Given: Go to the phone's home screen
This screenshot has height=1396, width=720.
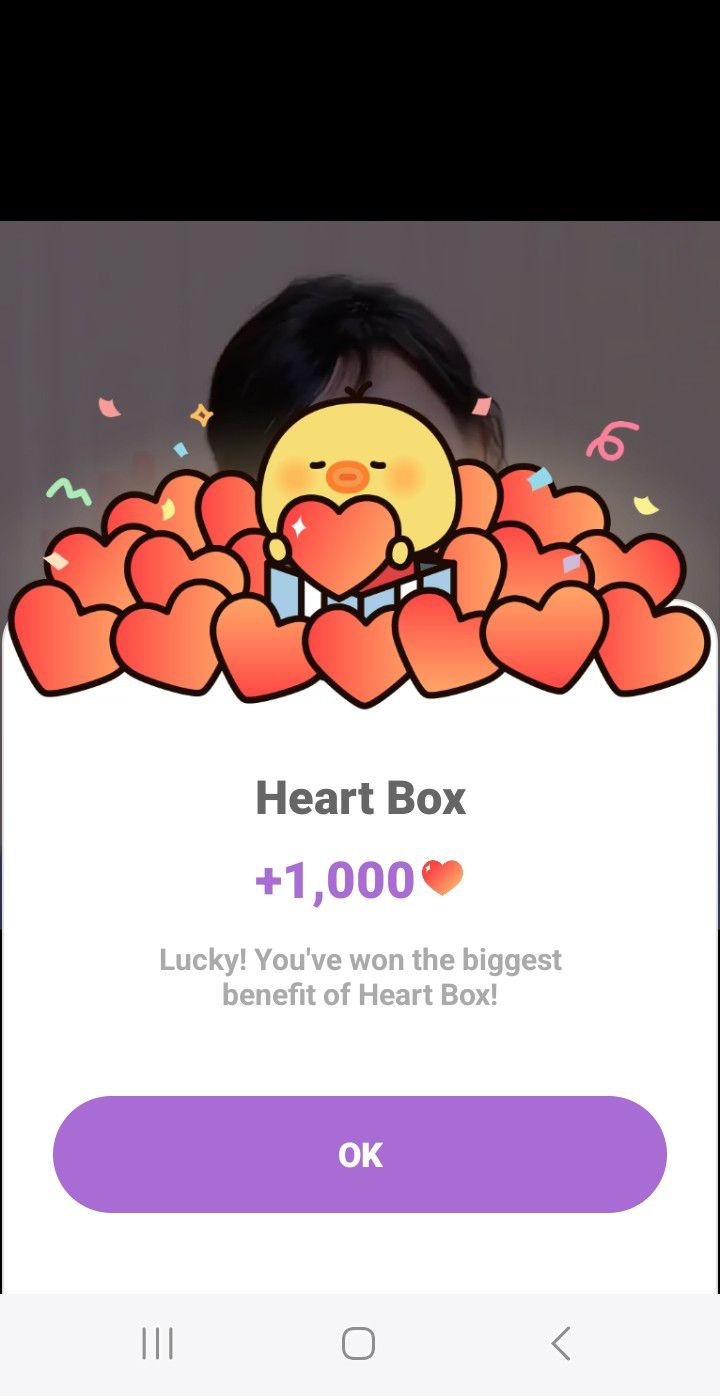Looking at the screenshot, I should point(358,1343).
